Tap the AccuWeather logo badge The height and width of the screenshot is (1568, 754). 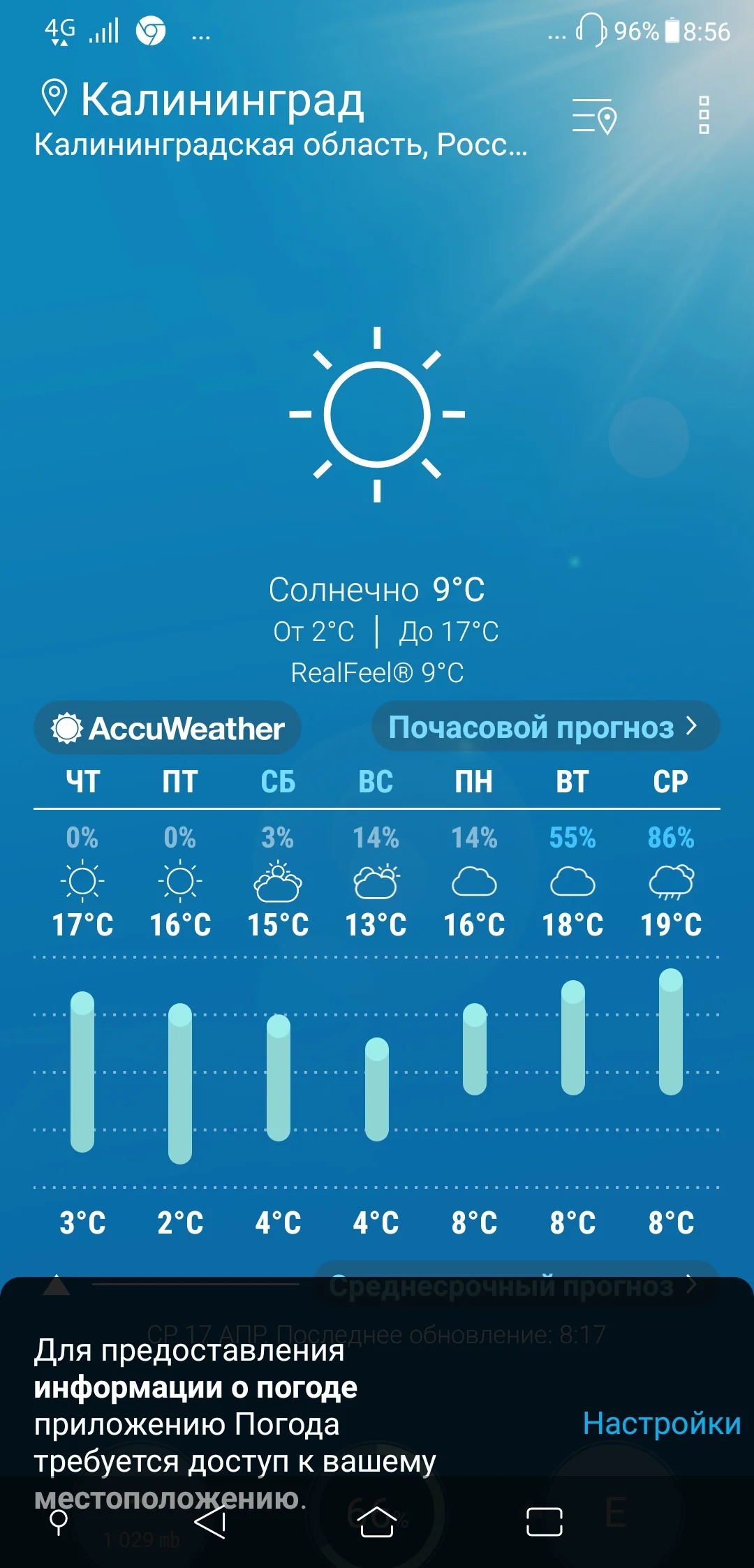(x=166, y=727)
